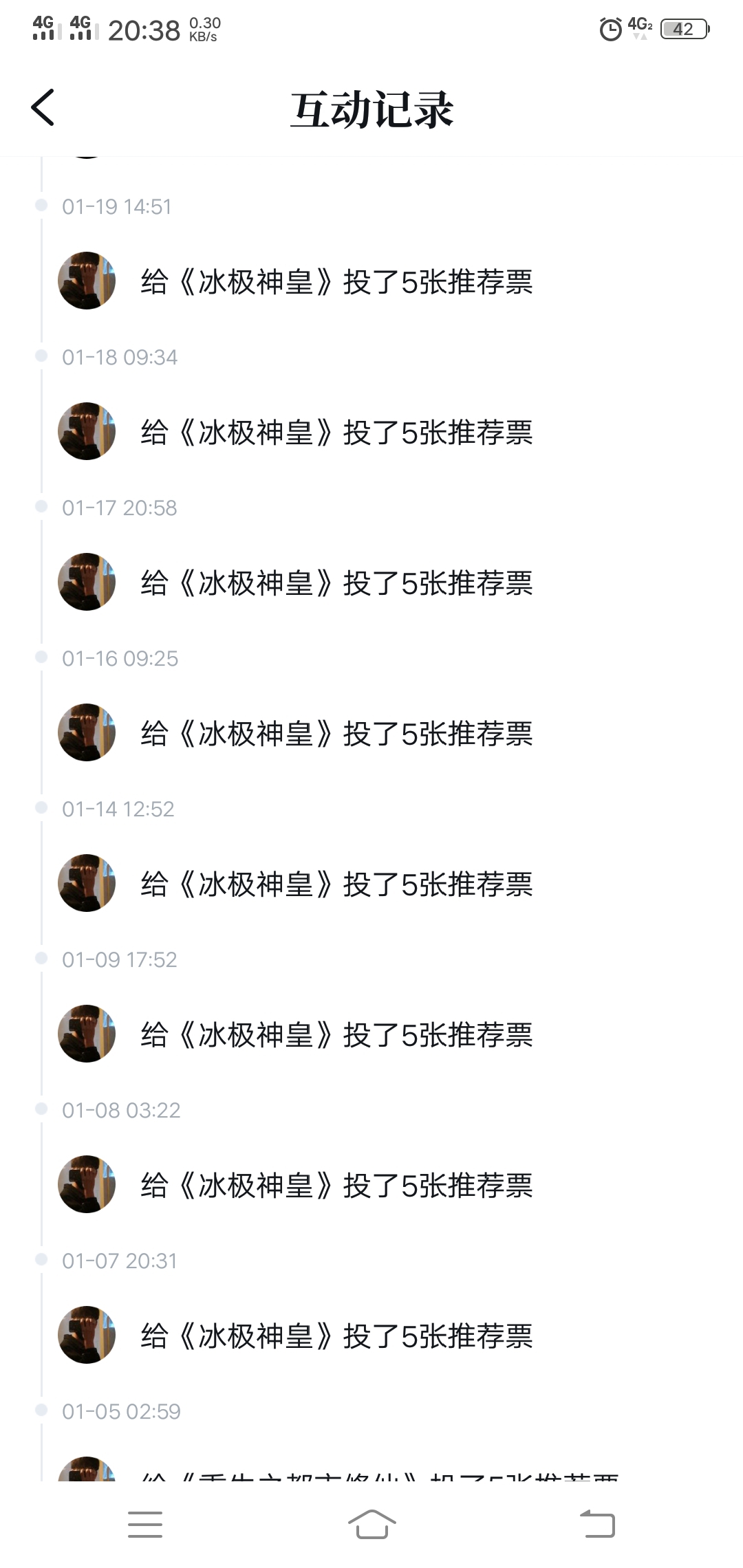View the 01-07 20:31 冰极神皇 record
Image resolution: width=743 pixels, height=1568 pixels.
(336, 1336)
